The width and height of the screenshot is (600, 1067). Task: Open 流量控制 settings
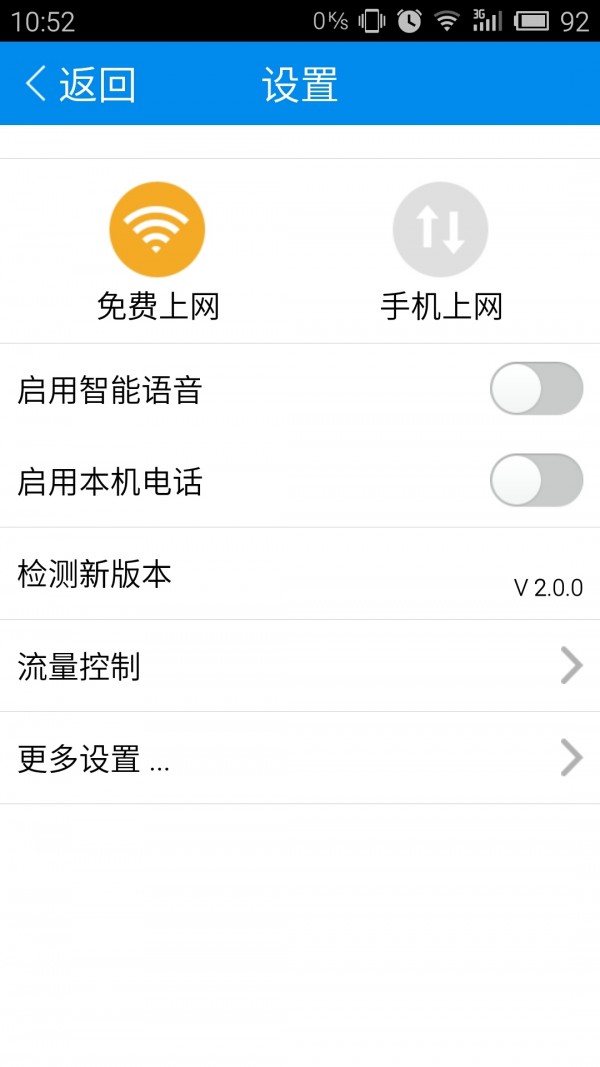300,666
